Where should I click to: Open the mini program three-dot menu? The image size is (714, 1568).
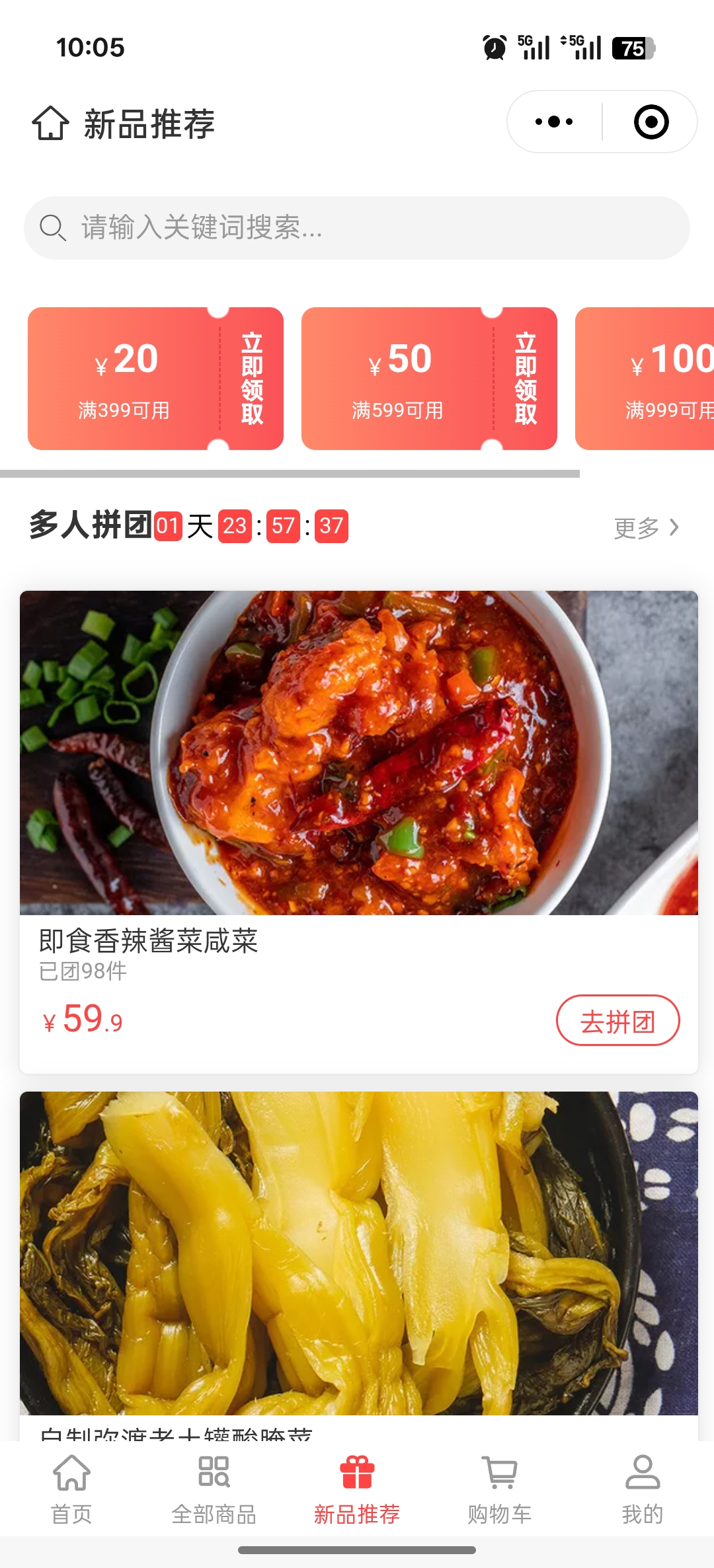click(x=554, y=122)
